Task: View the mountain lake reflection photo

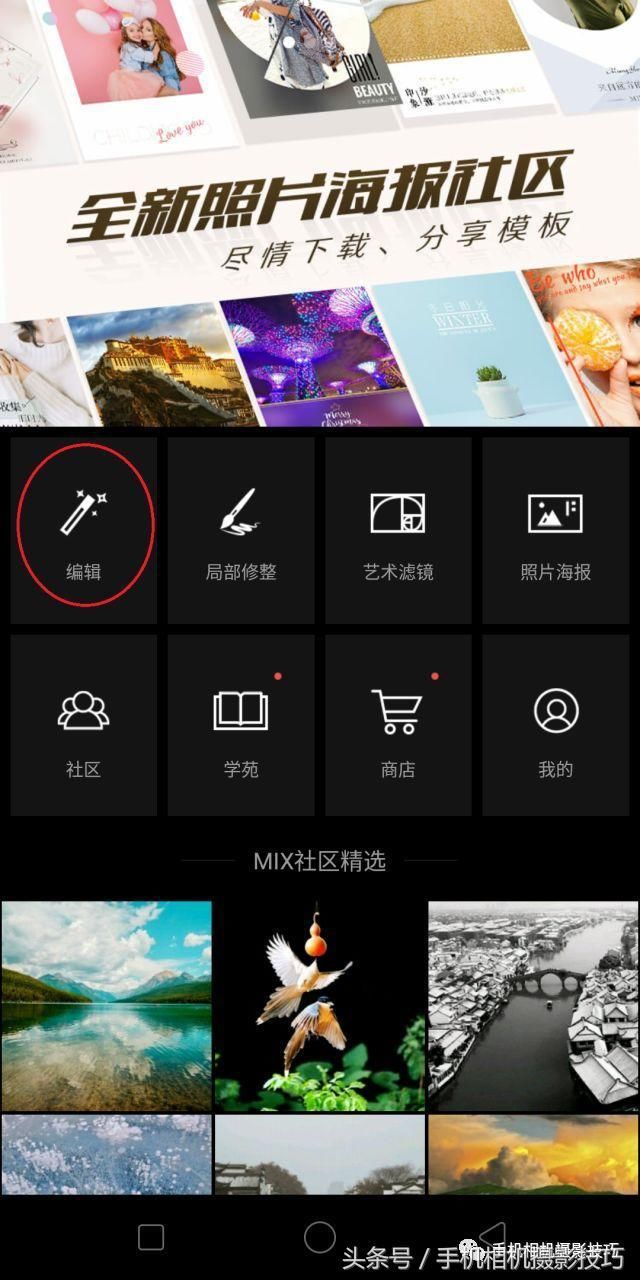Action: (x=106, y=1005)
